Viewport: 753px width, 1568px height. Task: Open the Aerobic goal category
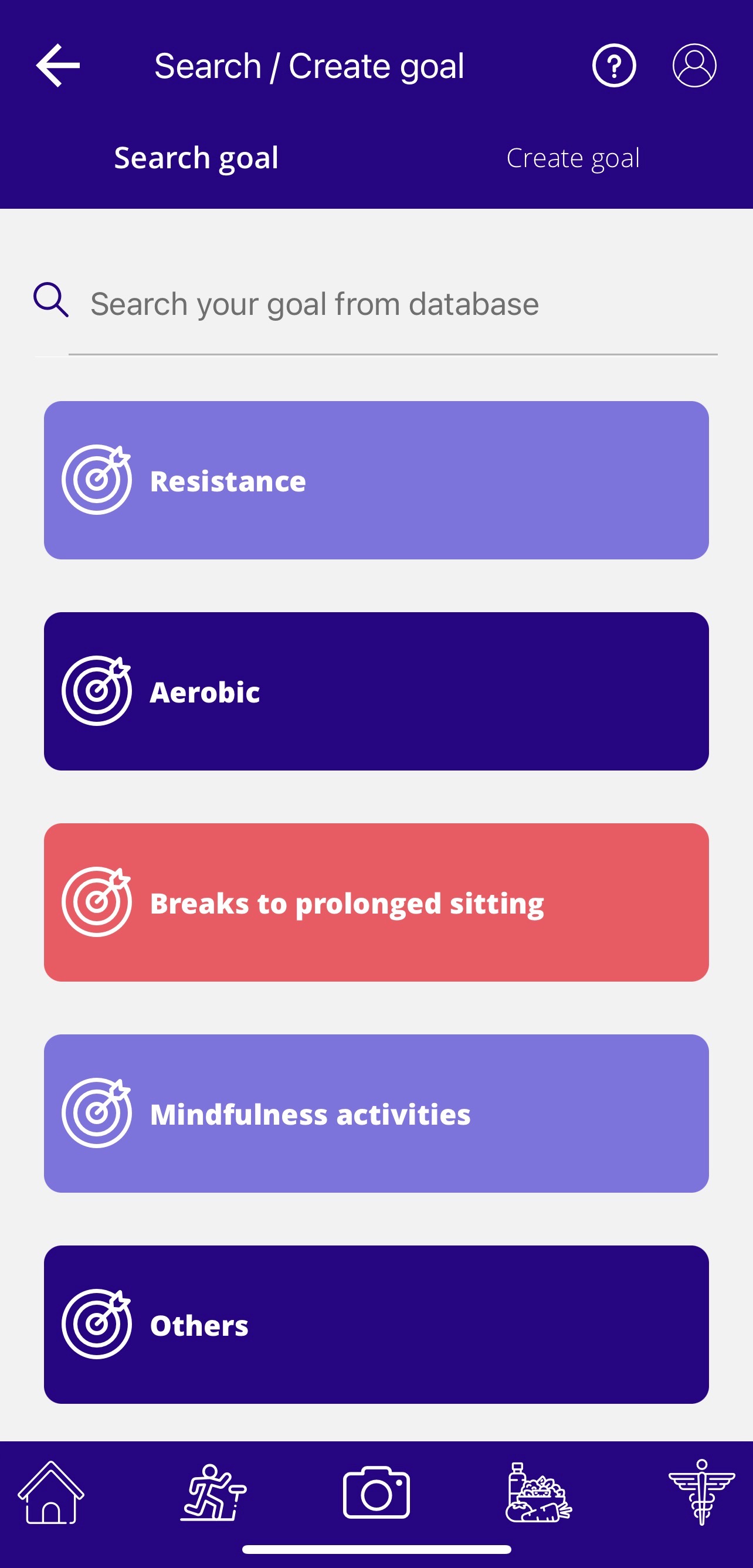click(x=376, y=691)
